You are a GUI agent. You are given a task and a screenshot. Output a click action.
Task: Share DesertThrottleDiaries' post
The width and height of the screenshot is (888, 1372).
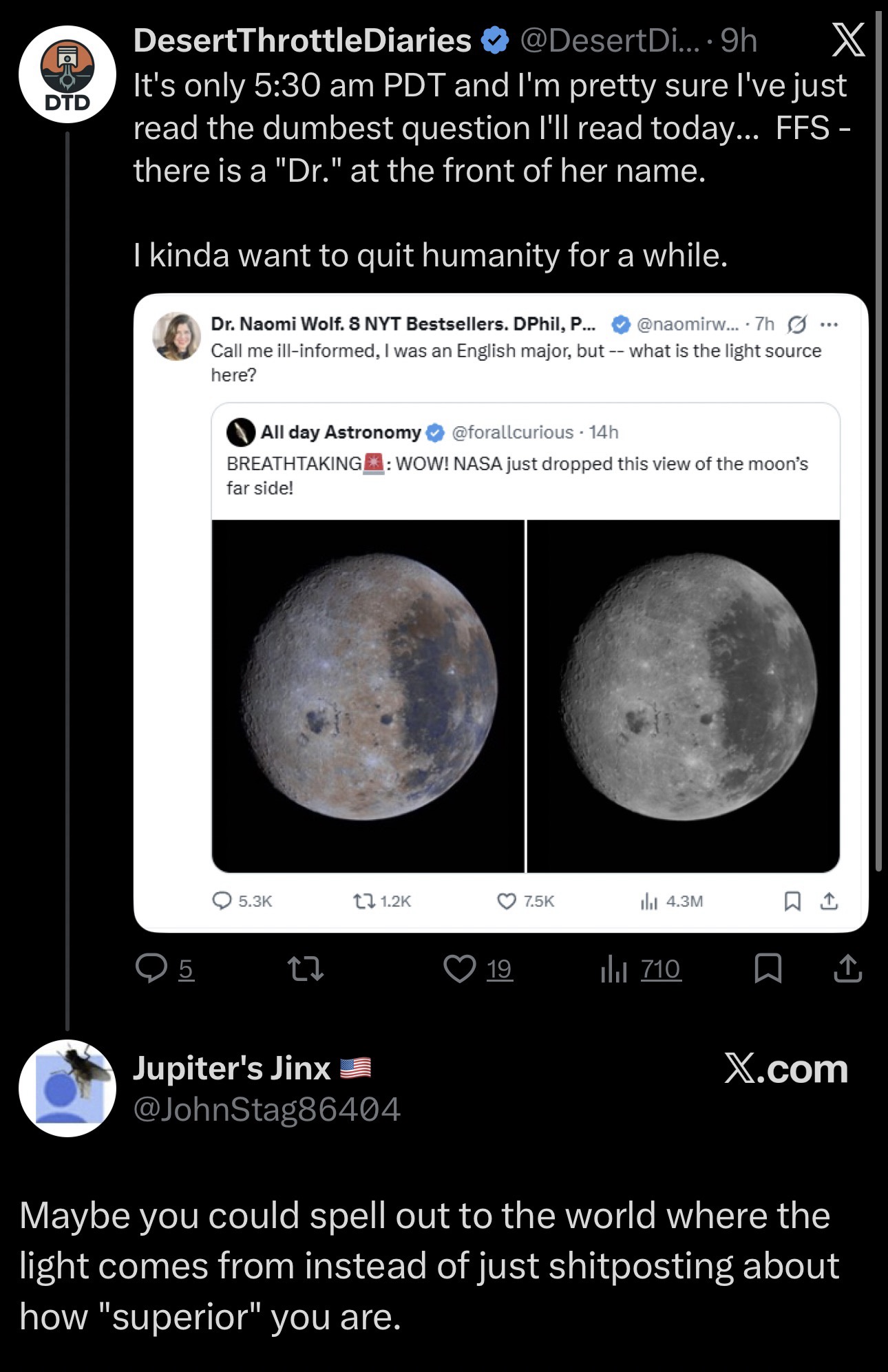[847, 968]
